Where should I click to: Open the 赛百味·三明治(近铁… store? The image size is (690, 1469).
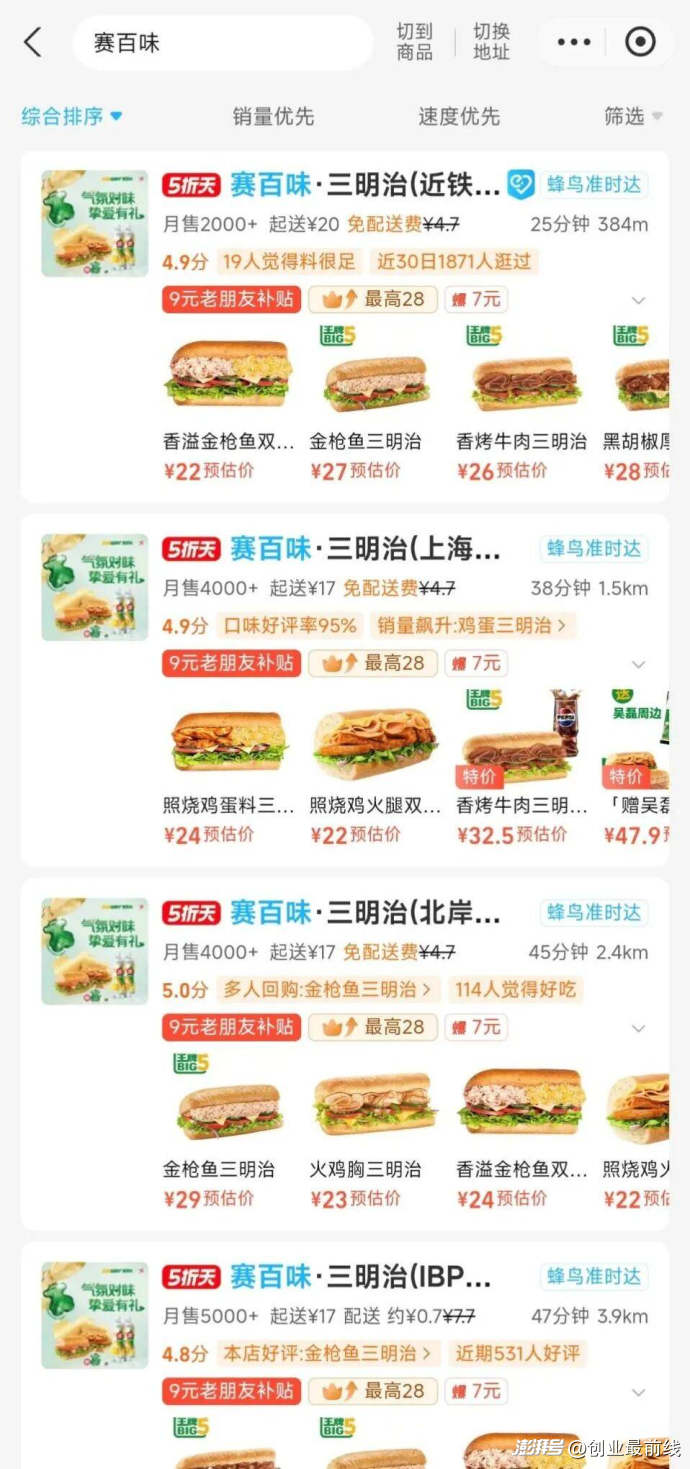(365, 185)
